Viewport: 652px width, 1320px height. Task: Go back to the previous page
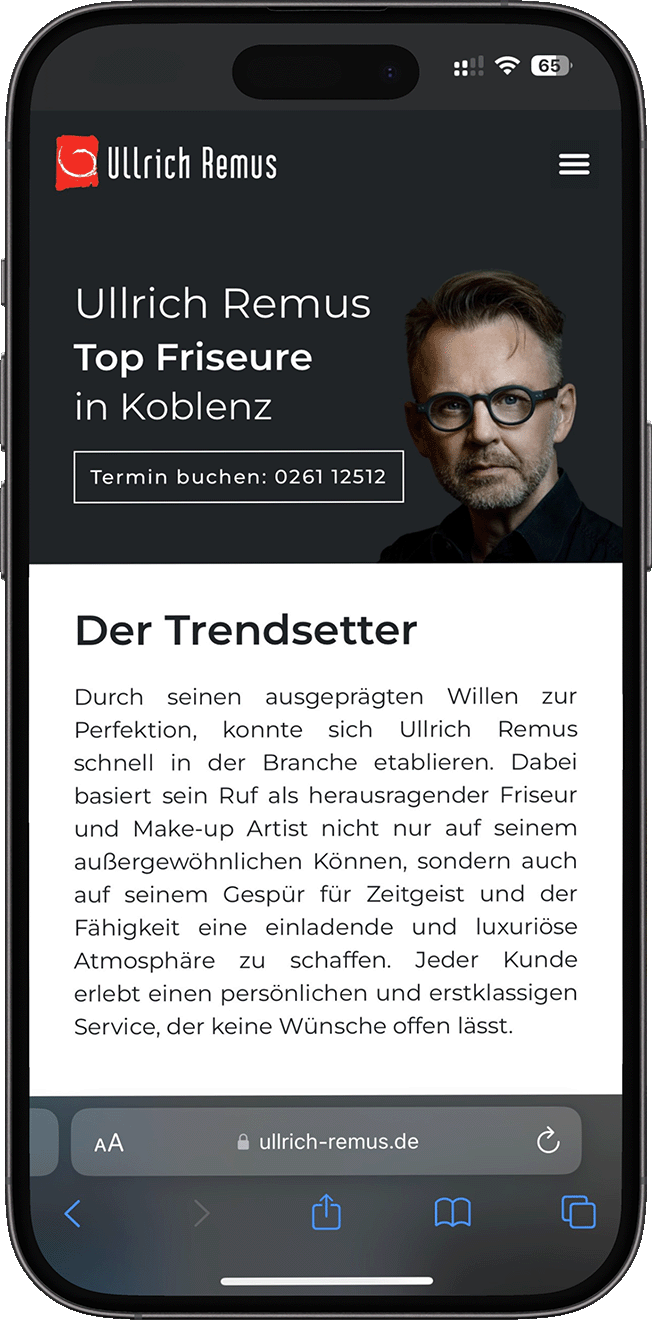(x=72, y=1214)
